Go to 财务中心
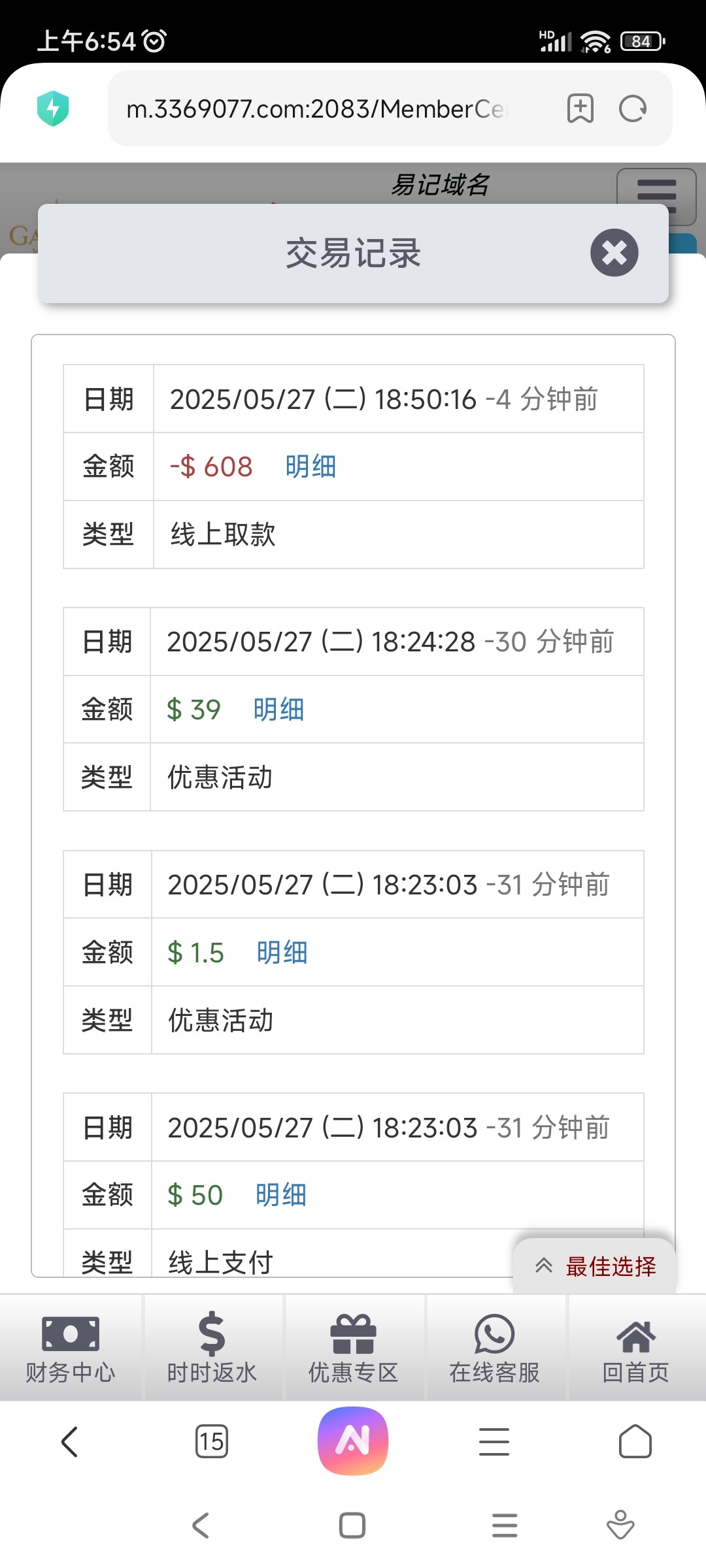 coord(71,1348)
